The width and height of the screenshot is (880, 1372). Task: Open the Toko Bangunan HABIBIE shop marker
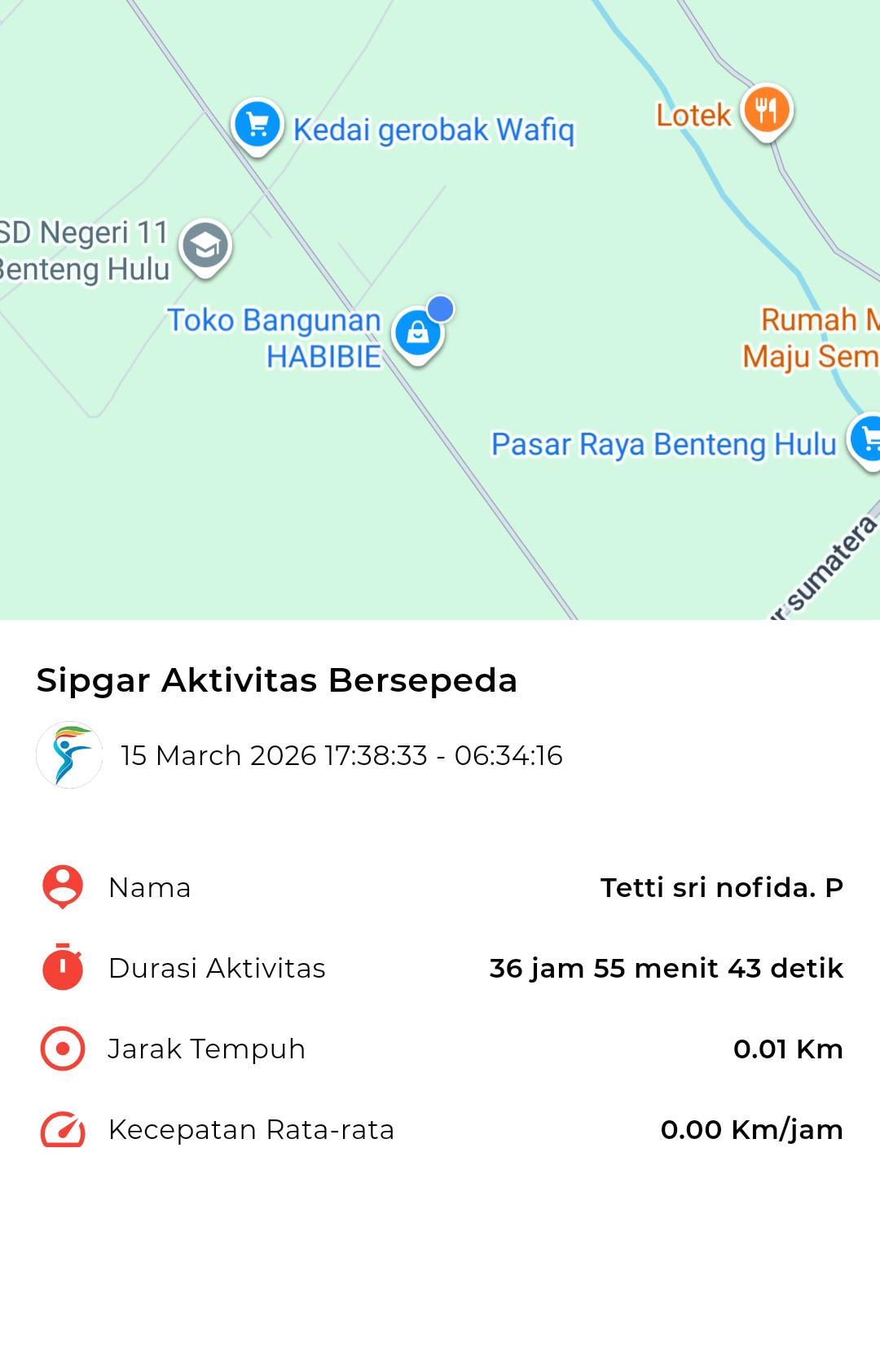(418, 333)
